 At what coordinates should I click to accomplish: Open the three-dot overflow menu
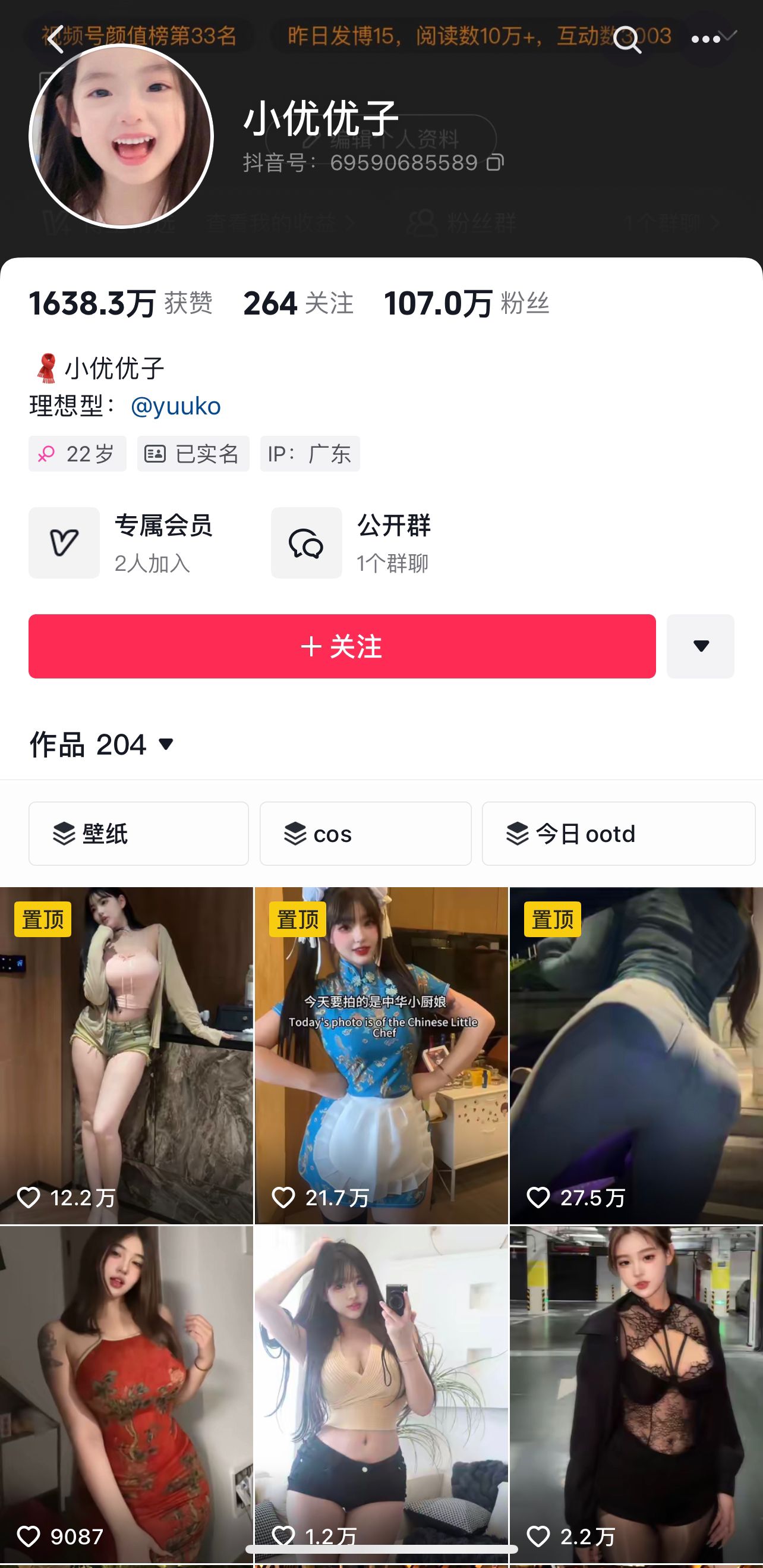[705, 40]
